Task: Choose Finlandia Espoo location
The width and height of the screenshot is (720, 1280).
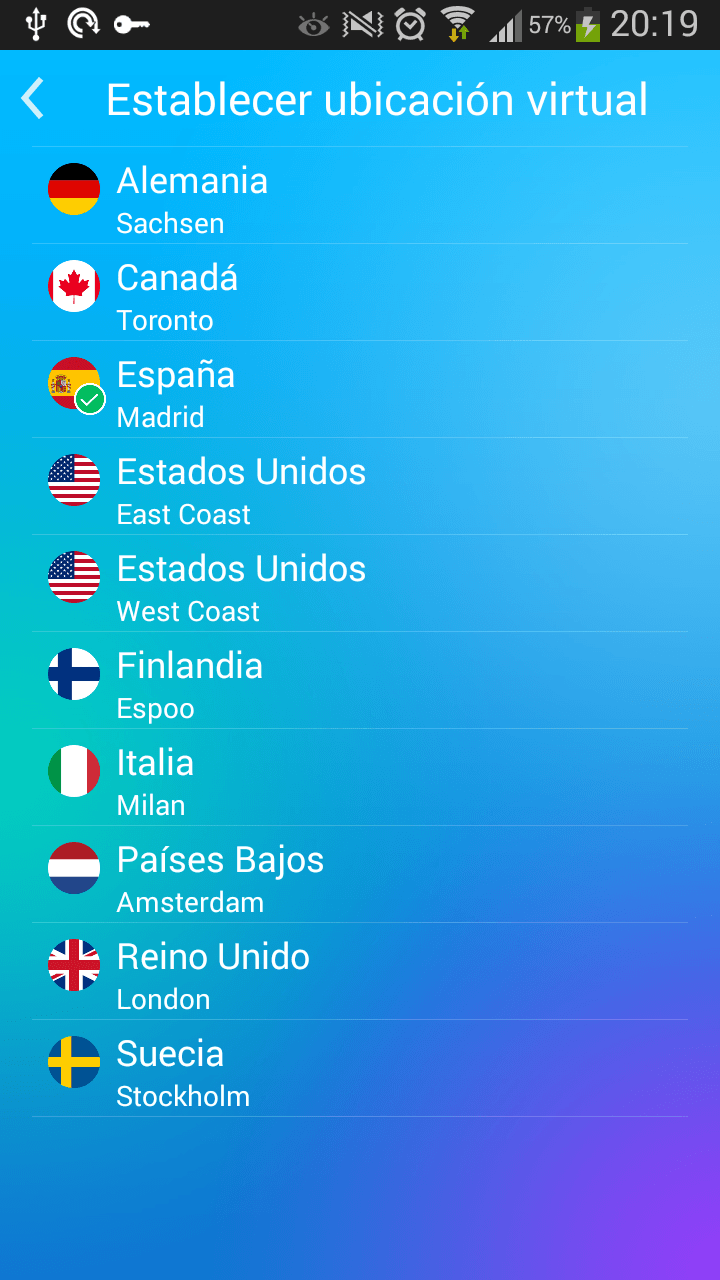Action: [x=360, y=681]
